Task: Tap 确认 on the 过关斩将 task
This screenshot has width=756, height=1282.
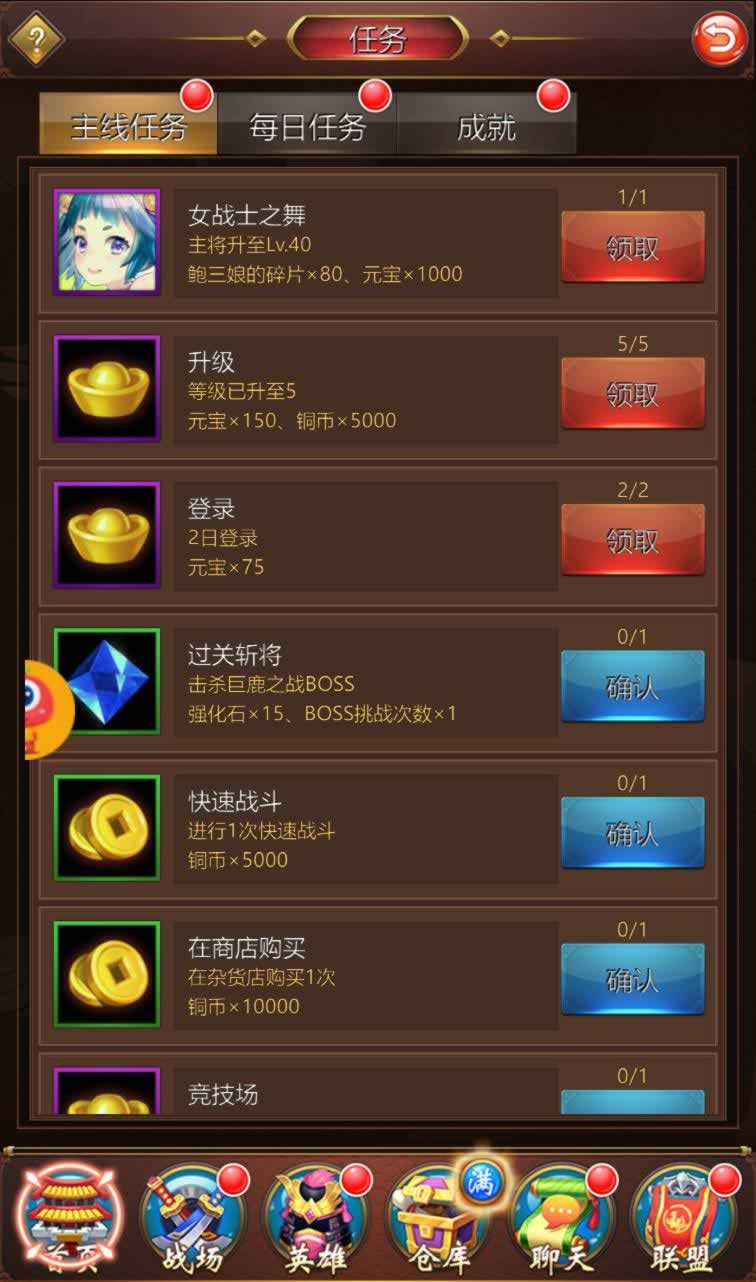Action: pos(632,687)
